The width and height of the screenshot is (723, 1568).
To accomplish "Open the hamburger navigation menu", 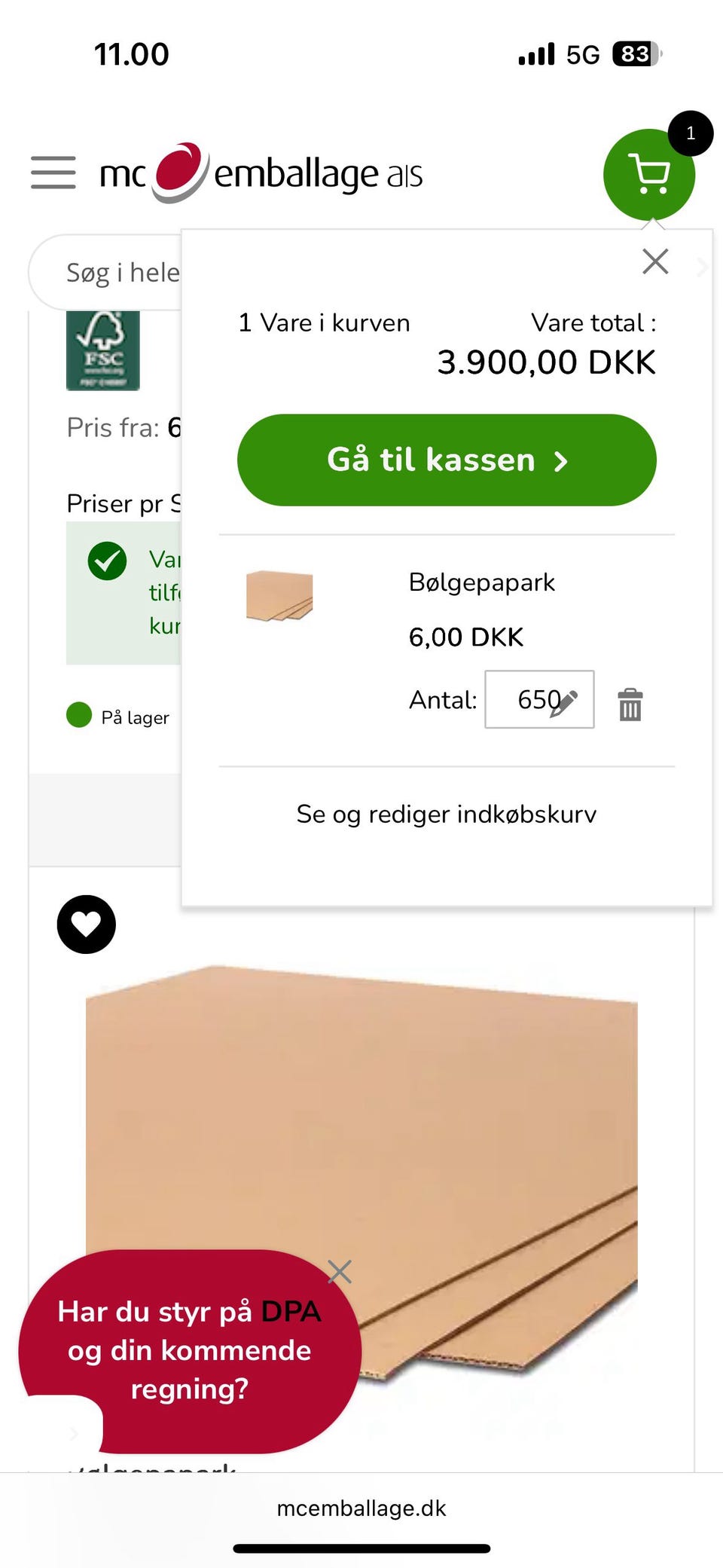I will coord(52,172).
